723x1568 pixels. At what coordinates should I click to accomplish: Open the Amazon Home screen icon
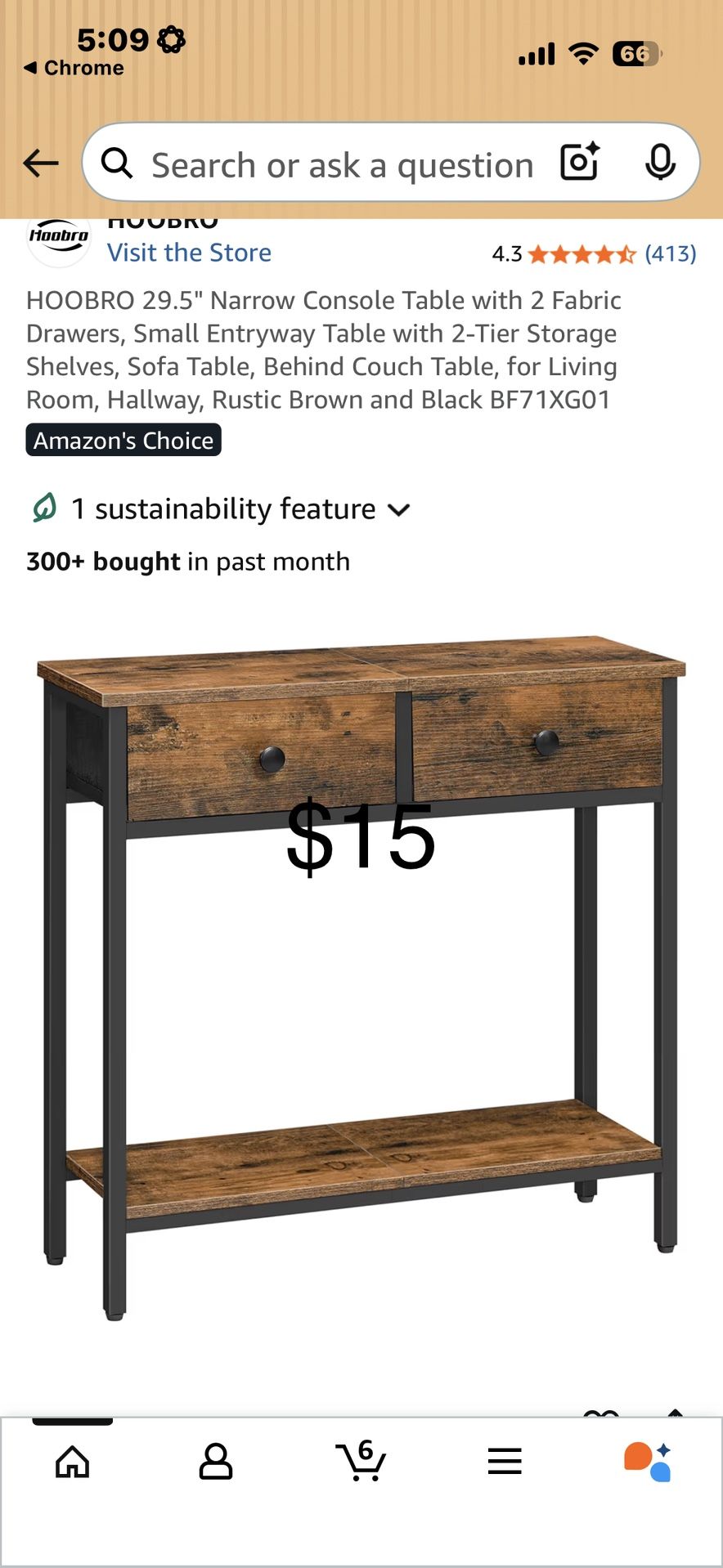coord(72,1463)
